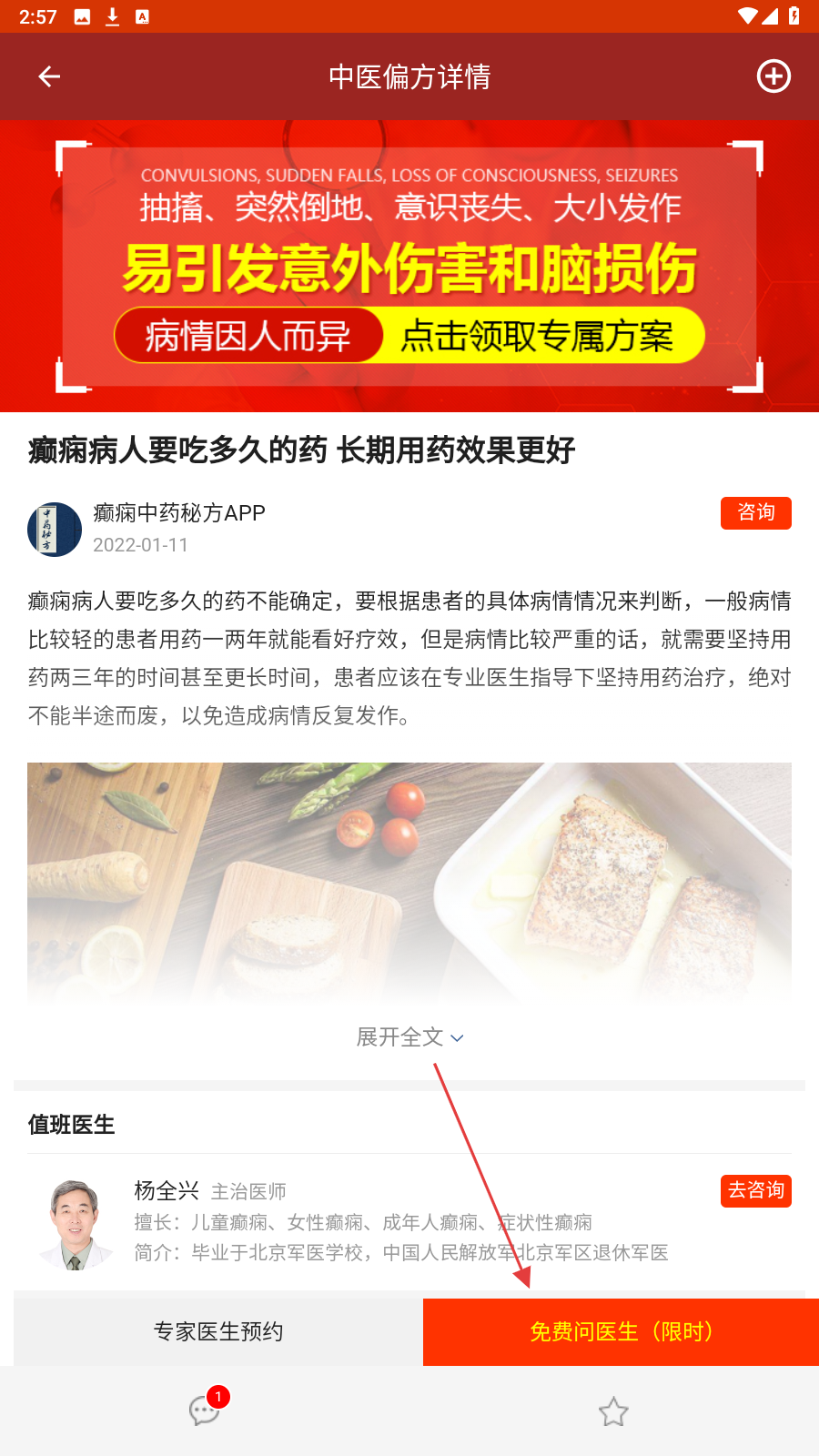Tap the 咨询 button beside the author

coord(755,513)
